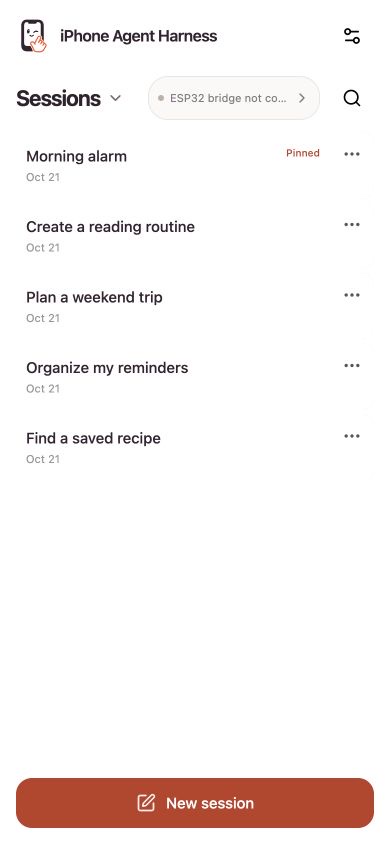Open more options for Find a saved recipe
Image resolution: width=390 pixels, height=844 pixels.
coord(352,436)
